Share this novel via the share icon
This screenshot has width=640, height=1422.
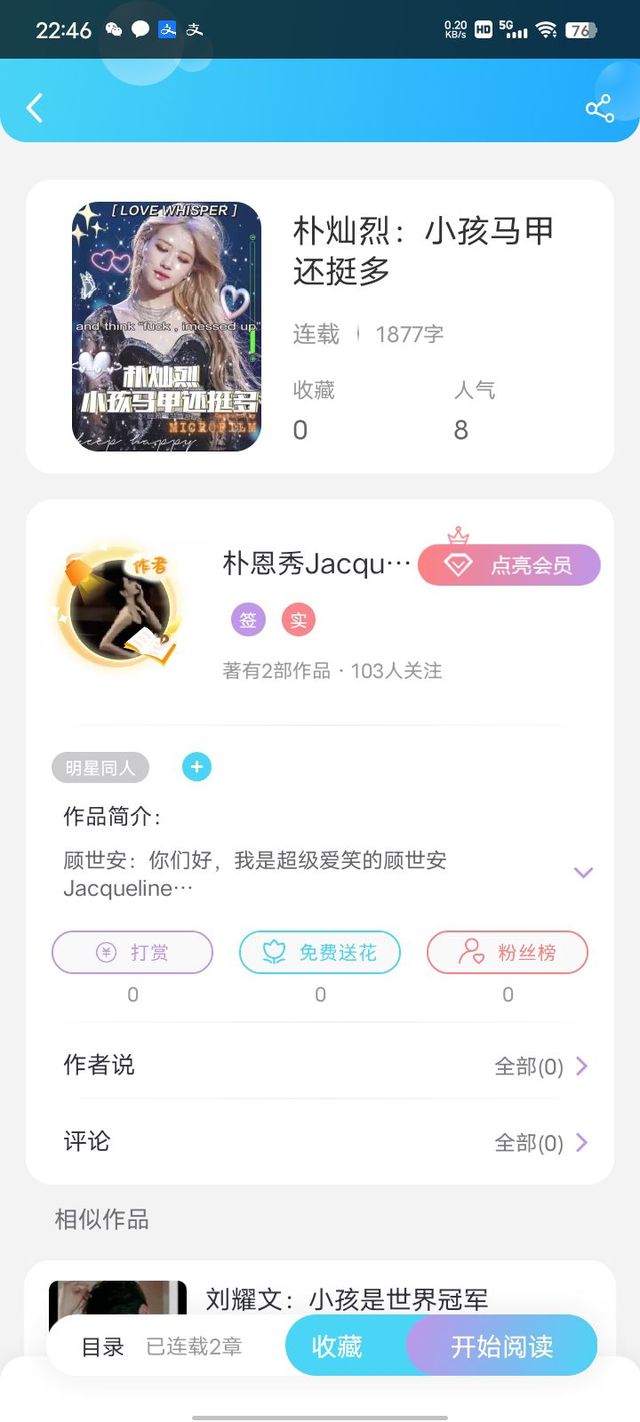coord(600,108)
